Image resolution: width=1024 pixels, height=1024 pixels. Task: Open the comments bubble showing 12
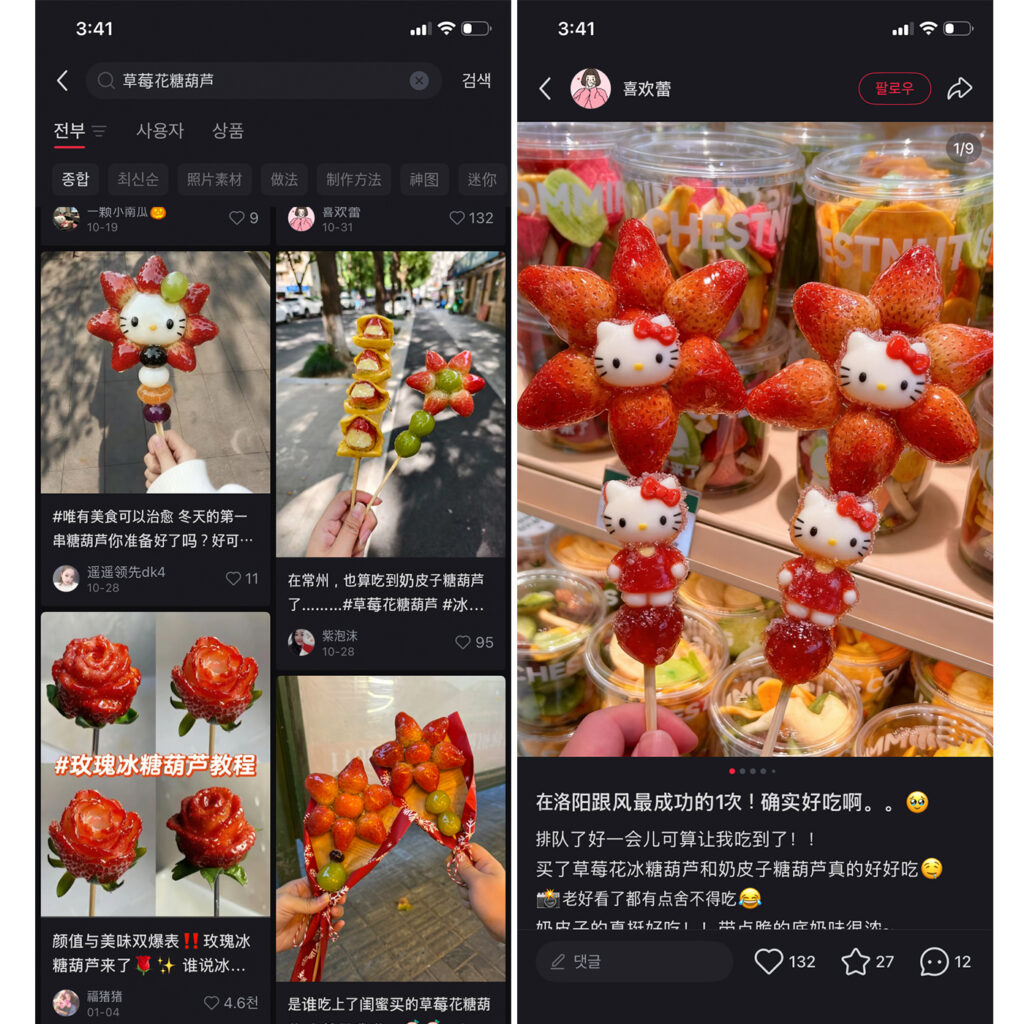(x=934, y=962)
